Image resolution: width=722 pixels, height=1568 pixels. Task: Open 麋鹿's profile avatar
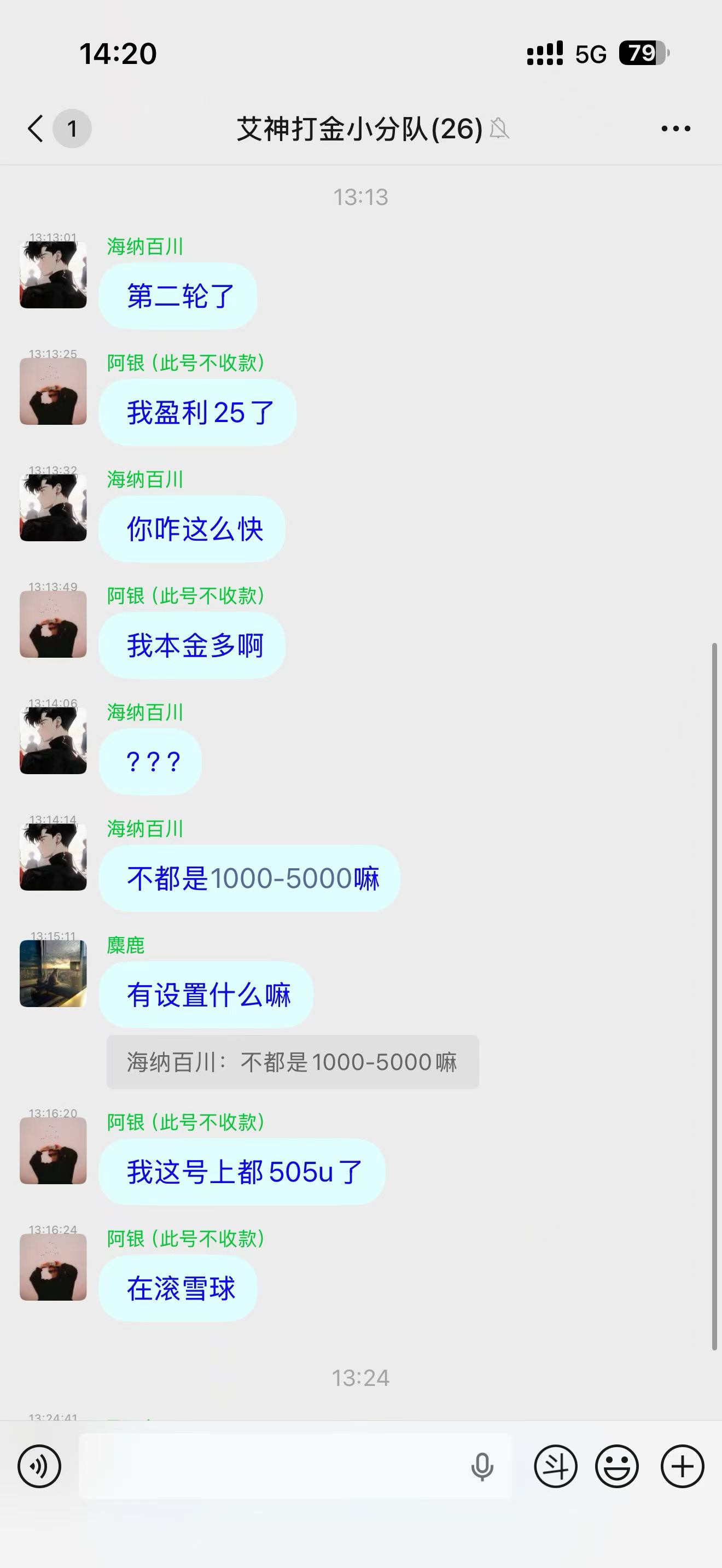click(53, 973)
